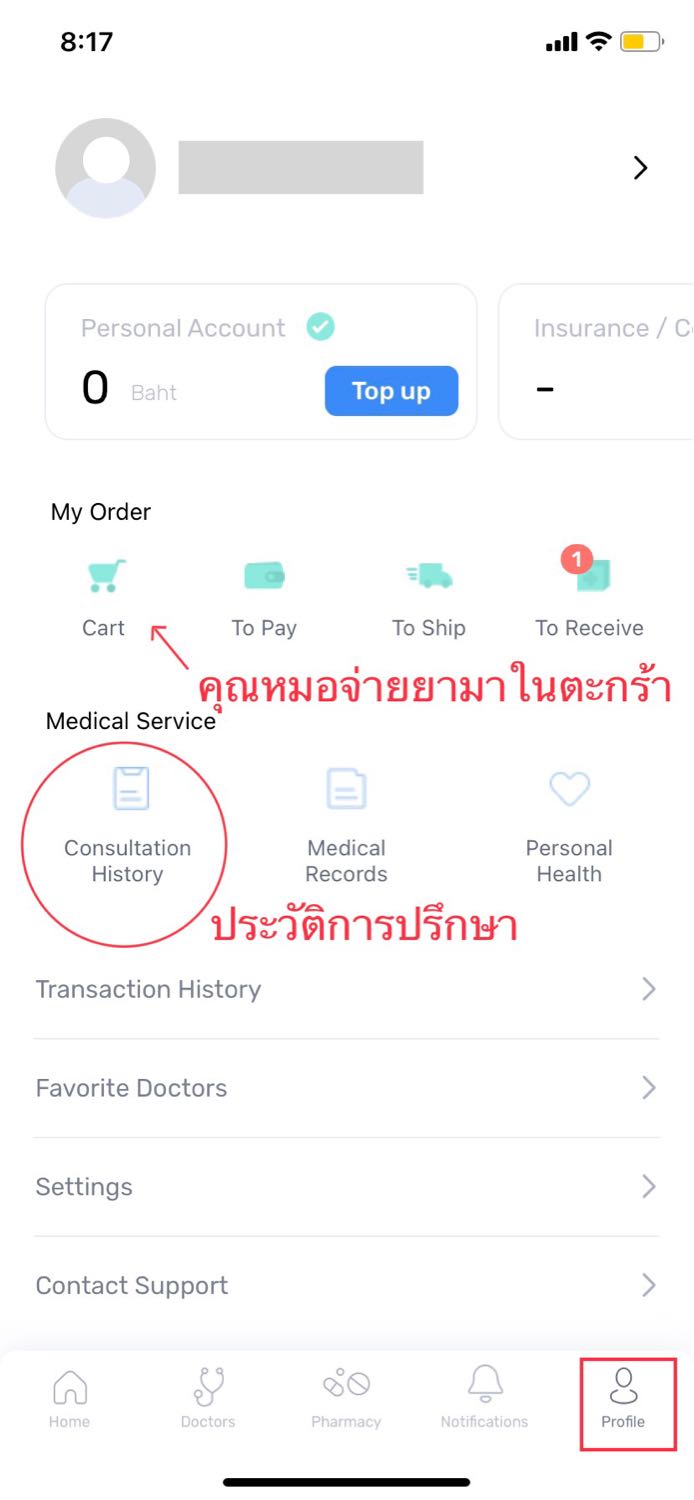Switch to the Home tab
The width and height of the screenshot is (694, 1500).
69,1398
